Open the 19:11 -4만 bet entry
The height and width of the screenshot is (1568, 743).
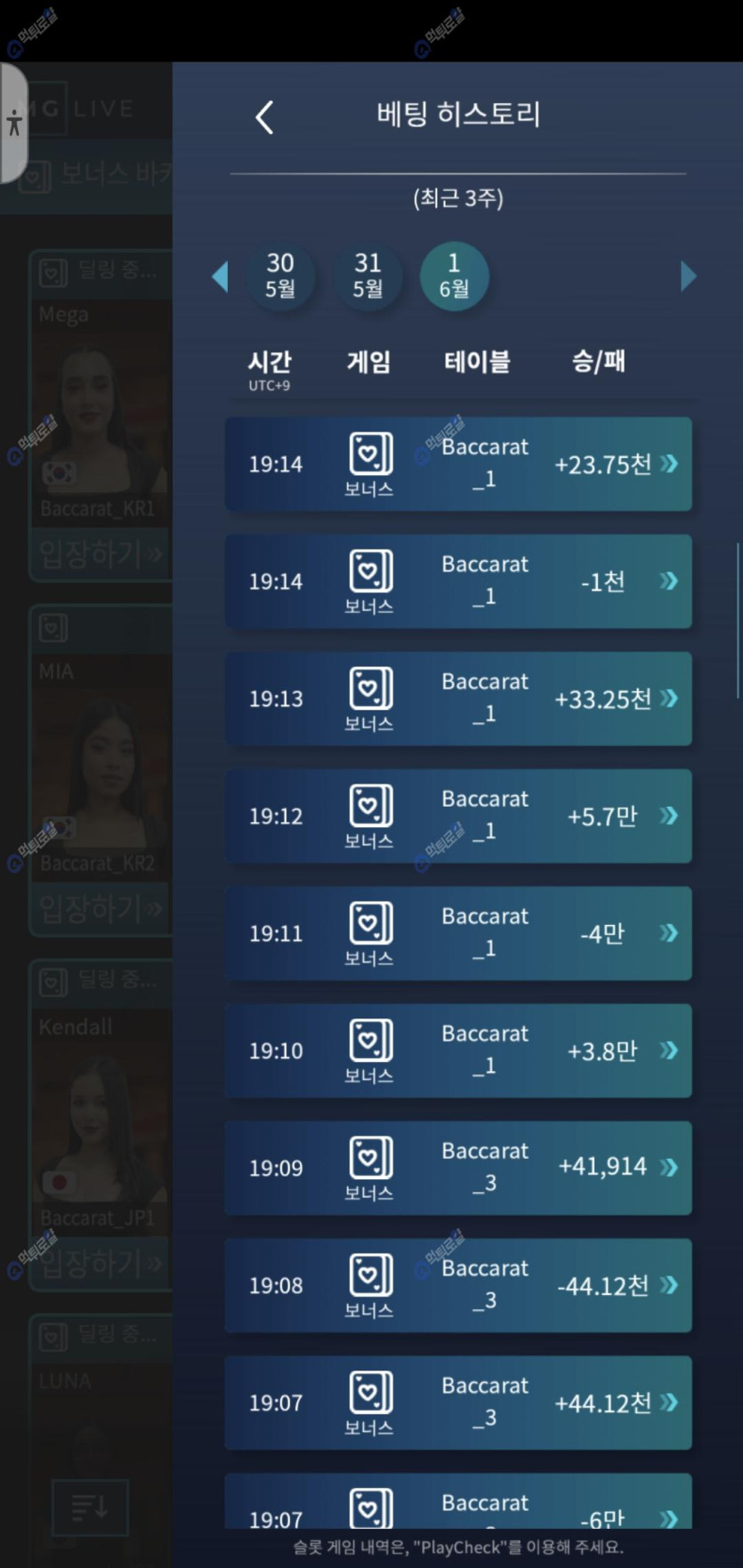[458, 934]
